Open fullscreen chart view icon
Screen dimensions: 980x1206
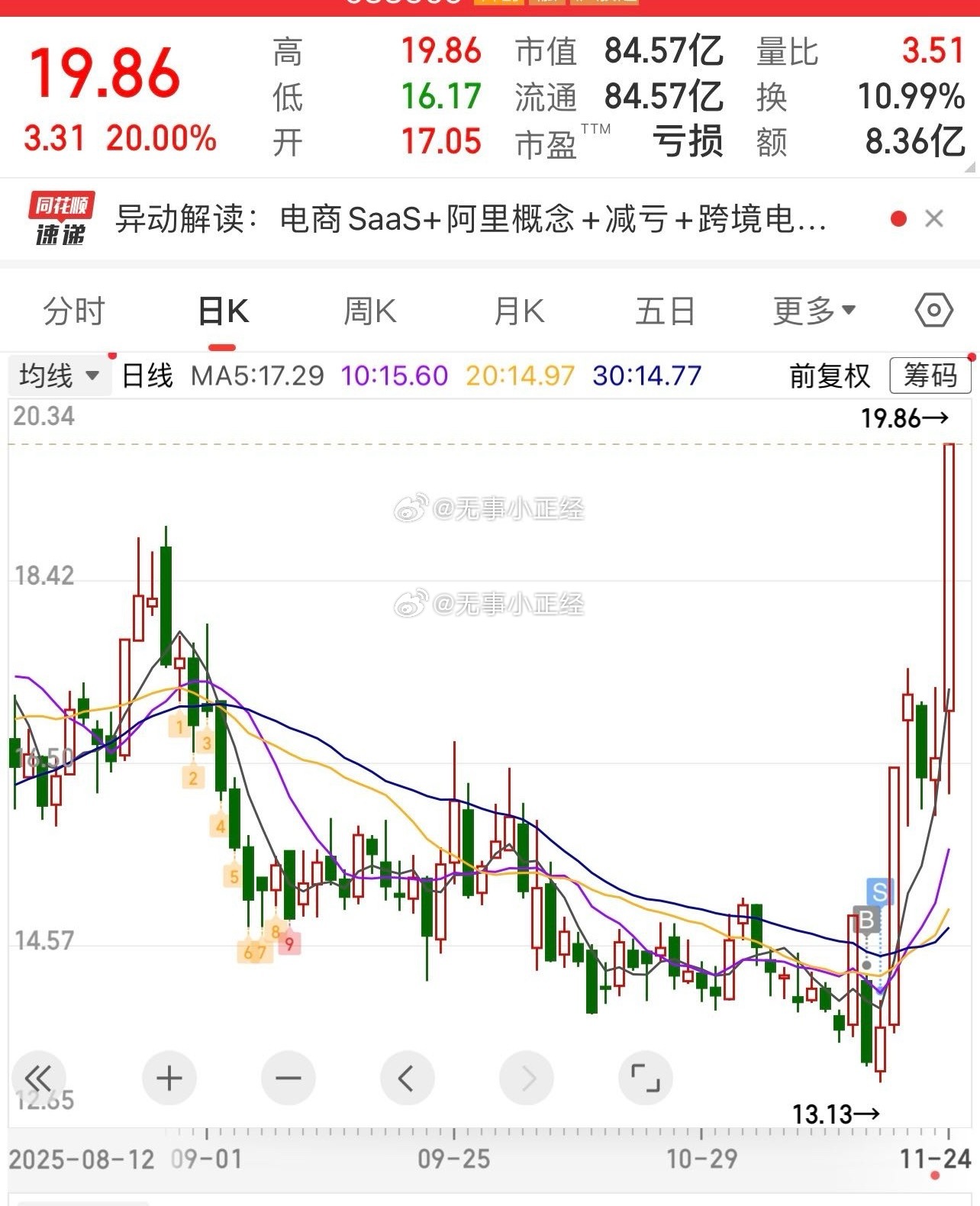645,1079
